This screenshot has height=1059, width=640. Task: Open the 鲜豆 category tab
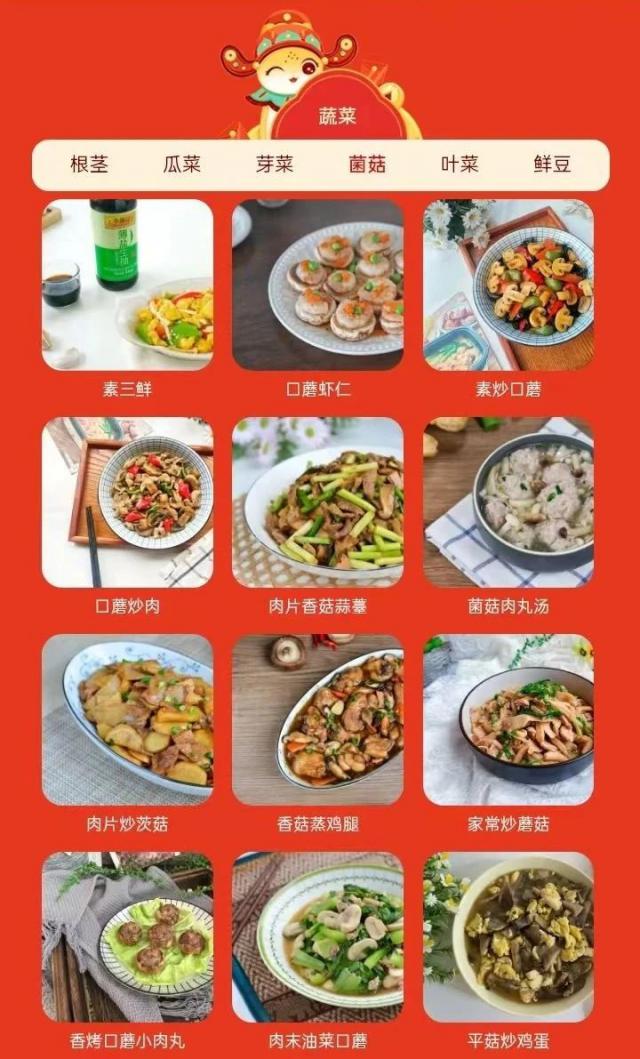(552, 165)
